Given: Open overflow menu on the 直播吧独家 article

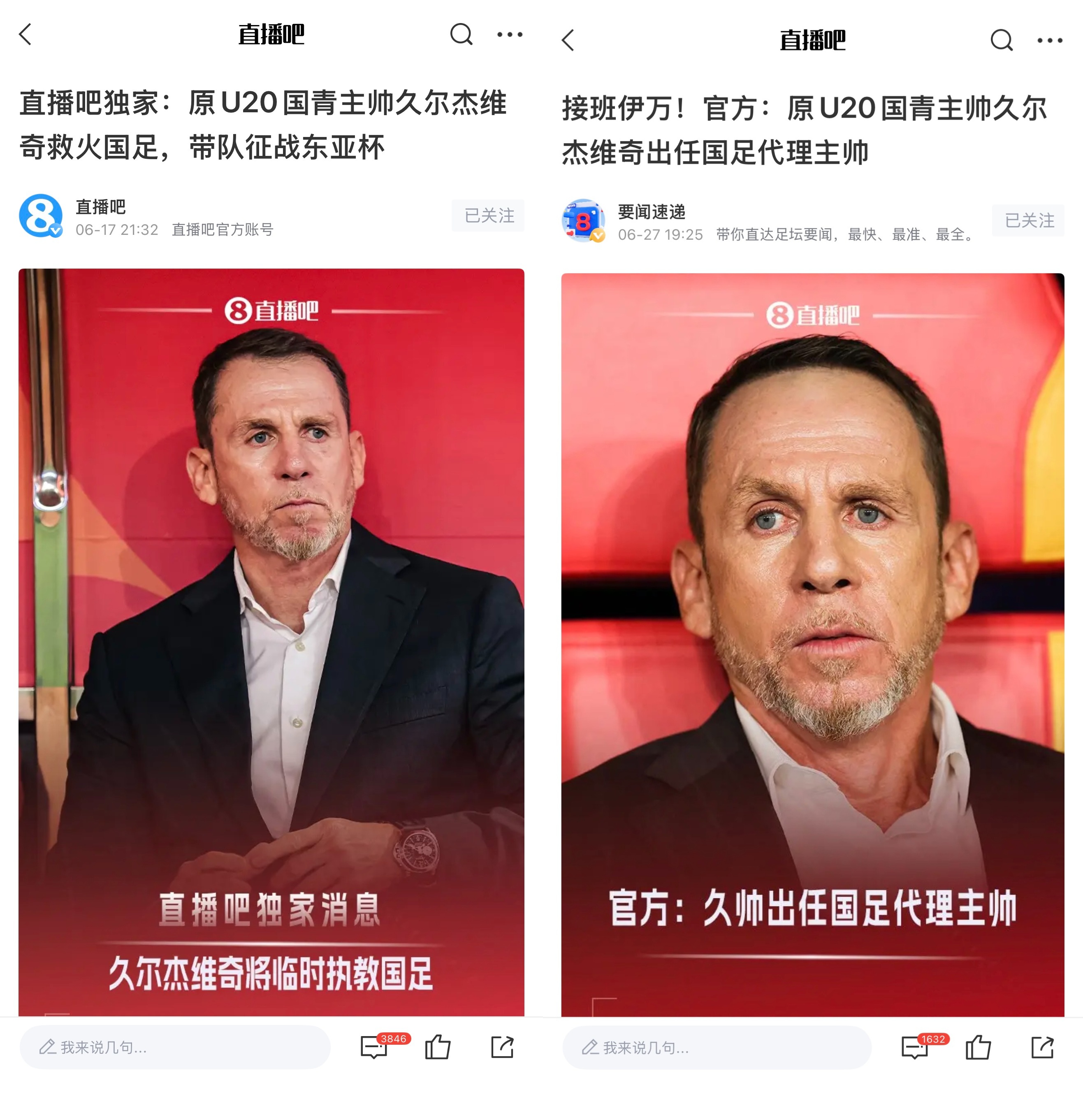Looking at the screenshot, I should [x=509, y=34].
